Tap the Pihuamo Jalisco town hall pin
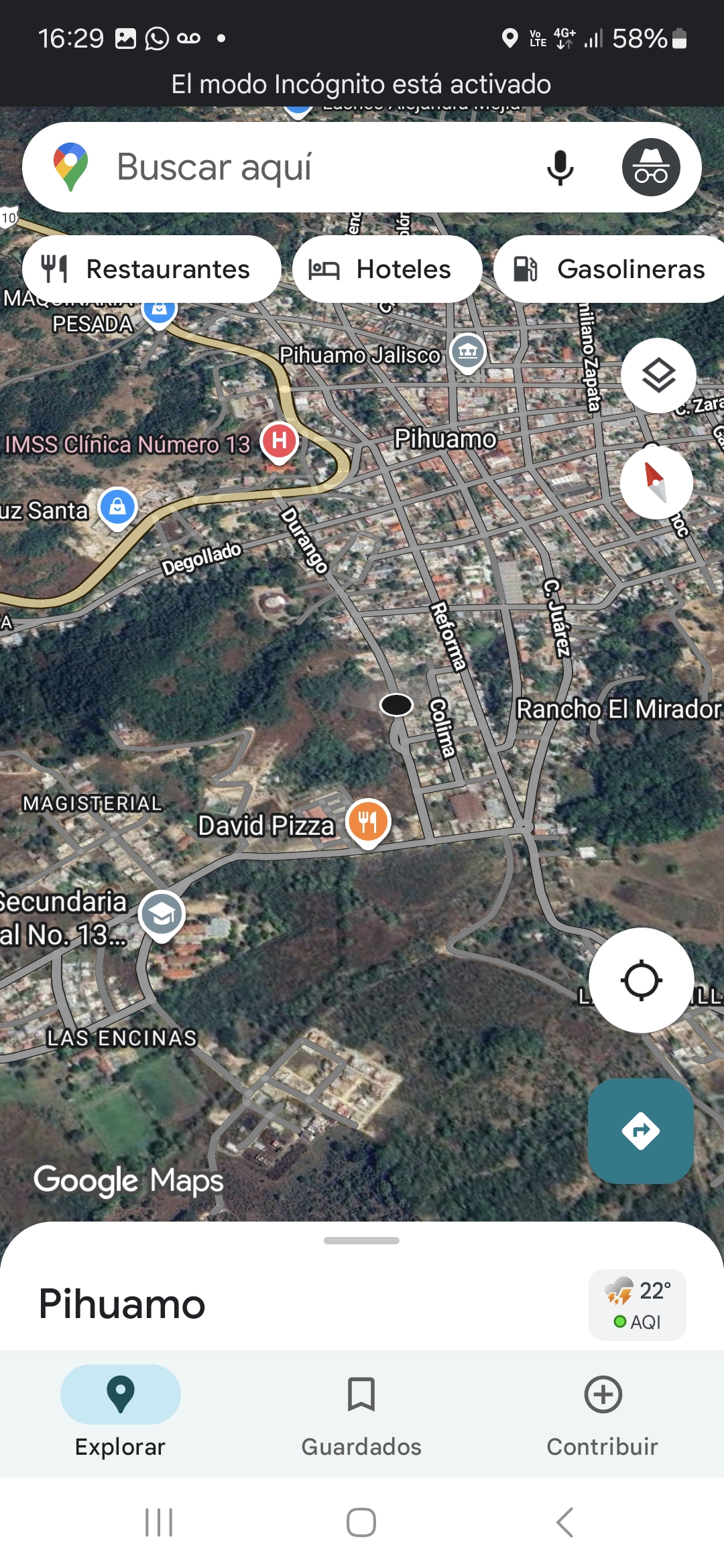 point(467,351)
